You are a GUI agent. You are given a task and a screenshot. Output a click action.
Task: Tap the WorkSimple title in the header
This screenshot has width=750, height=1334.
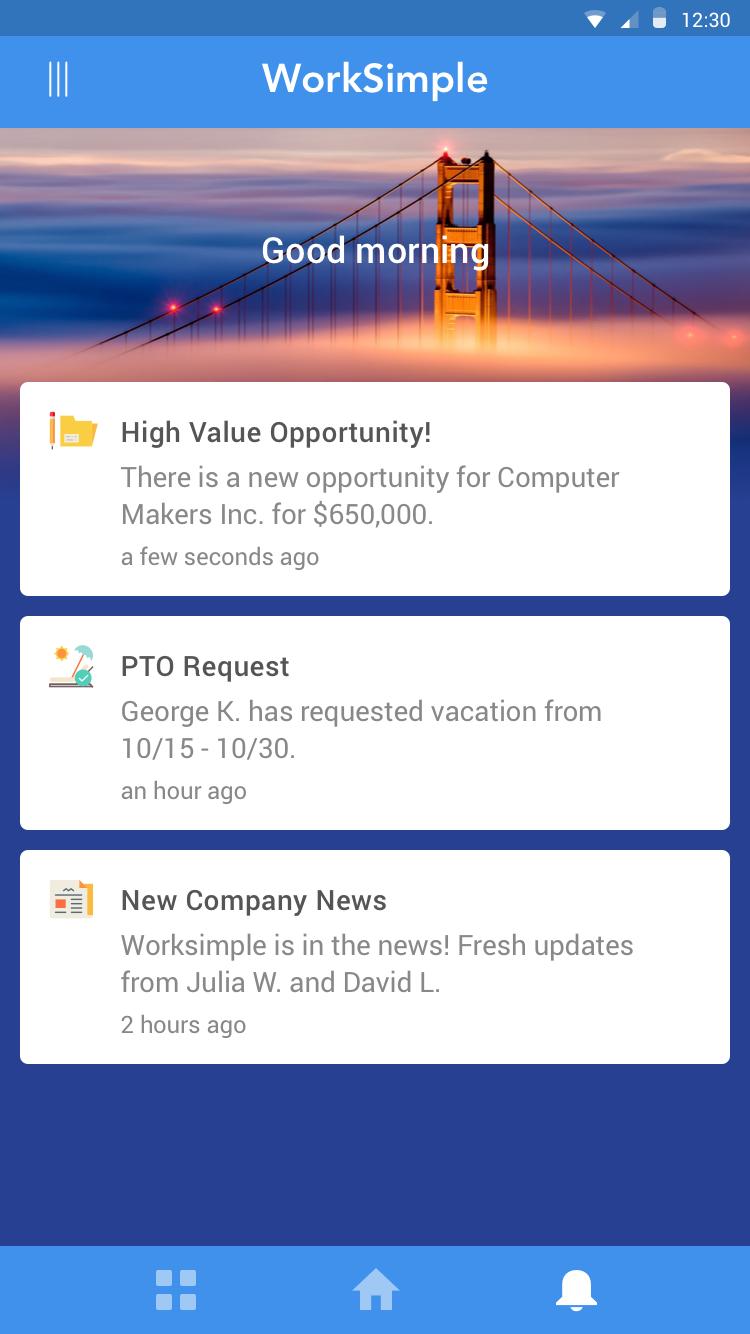click(x=375, y=79)
